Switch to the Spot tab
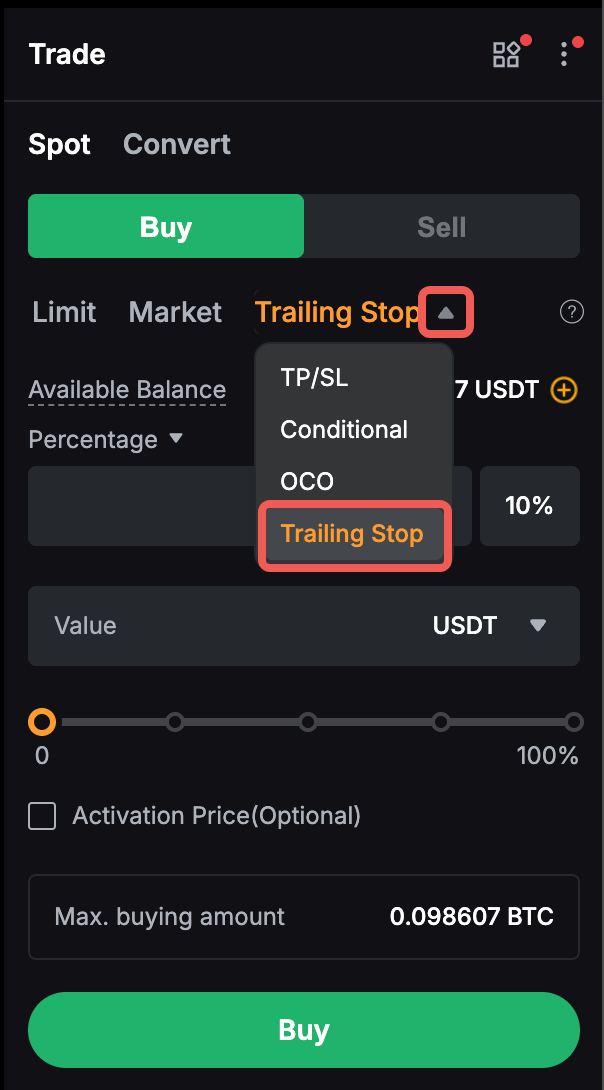Image resolution: width=604 pixels, height=1090 pixels. [60, 144]
